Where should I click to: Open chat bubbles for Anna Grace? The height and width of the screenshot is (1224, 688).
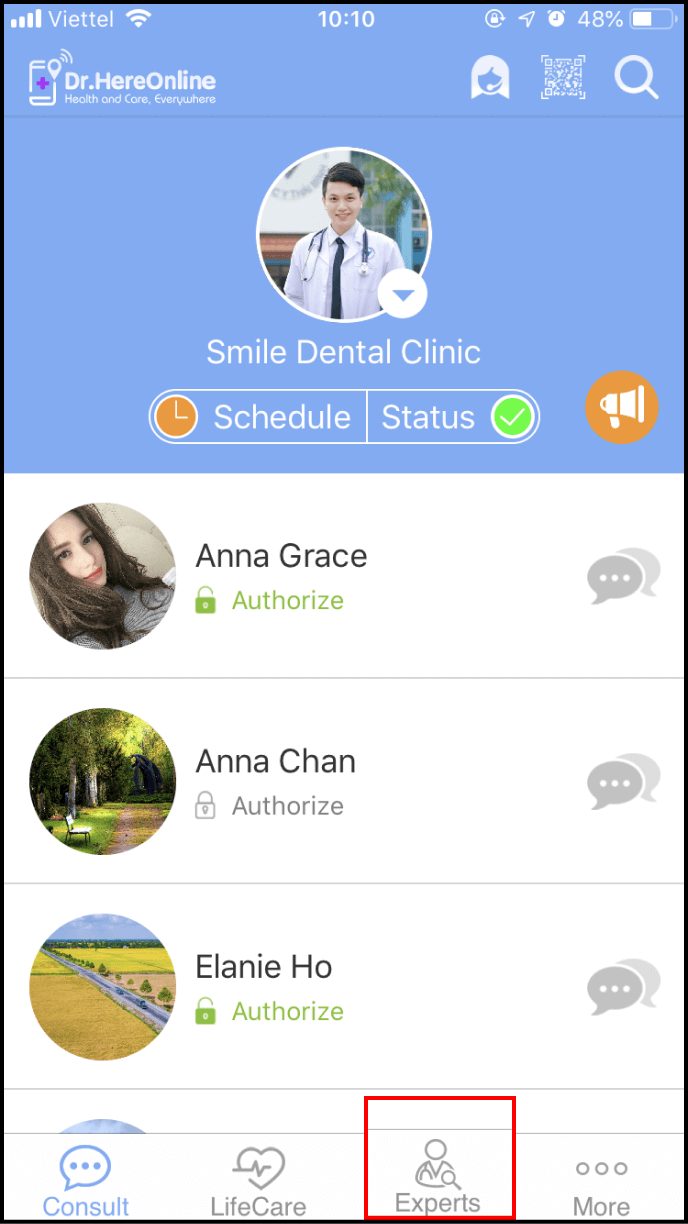pyautogui.click(x=623, y=576)
